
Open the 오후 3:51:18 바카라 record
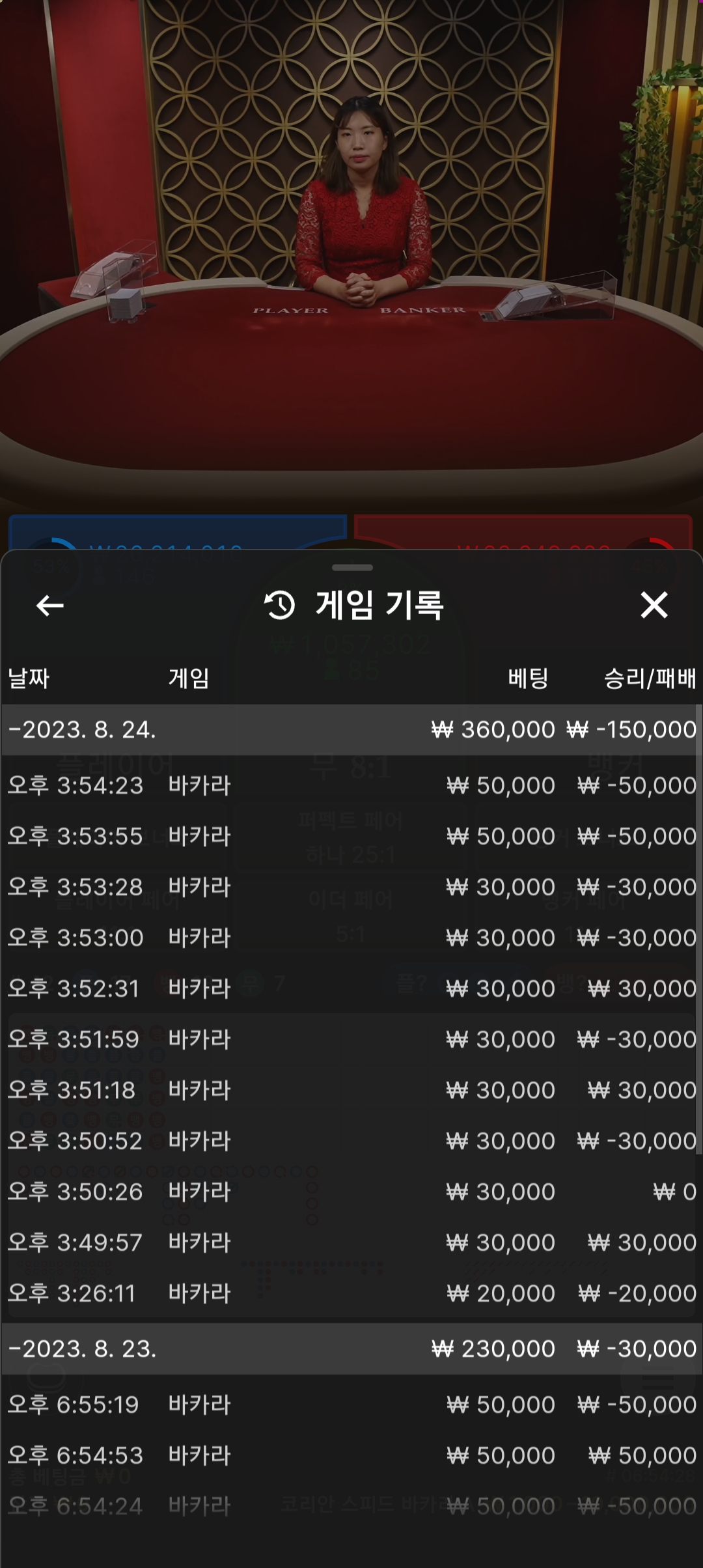point(351,1090)
